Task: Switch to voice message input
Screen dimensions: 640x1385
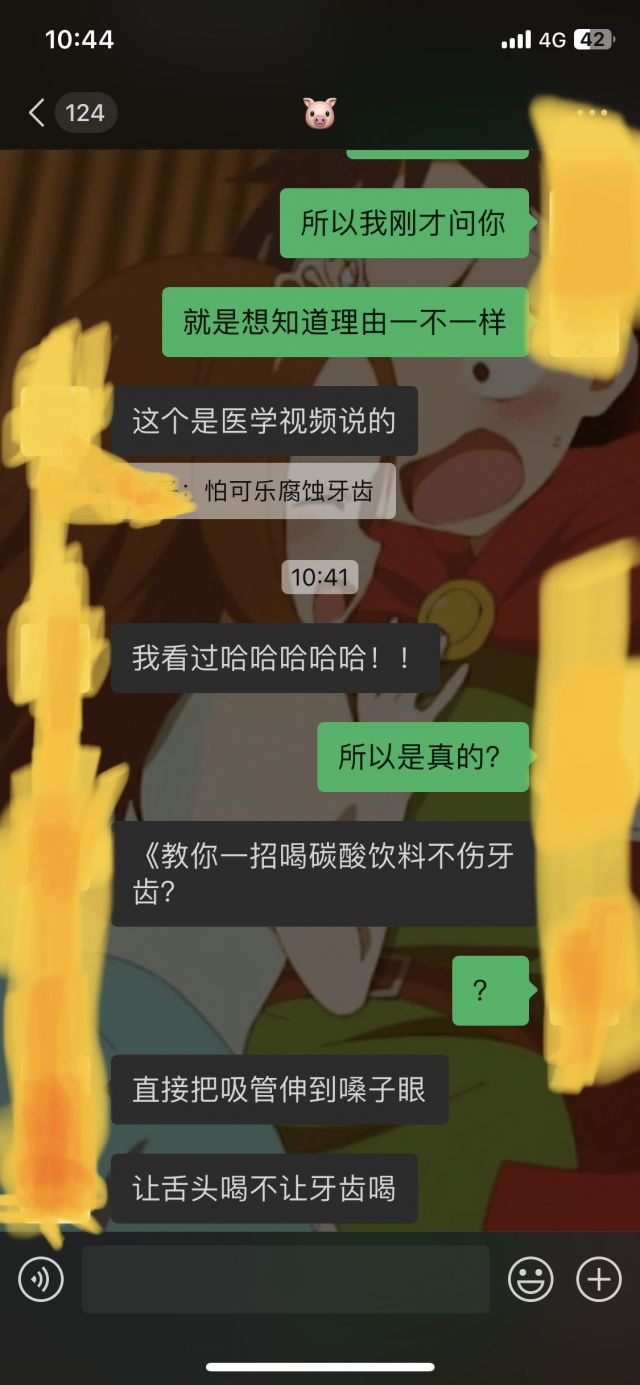Action: [x=41, y=1279]
